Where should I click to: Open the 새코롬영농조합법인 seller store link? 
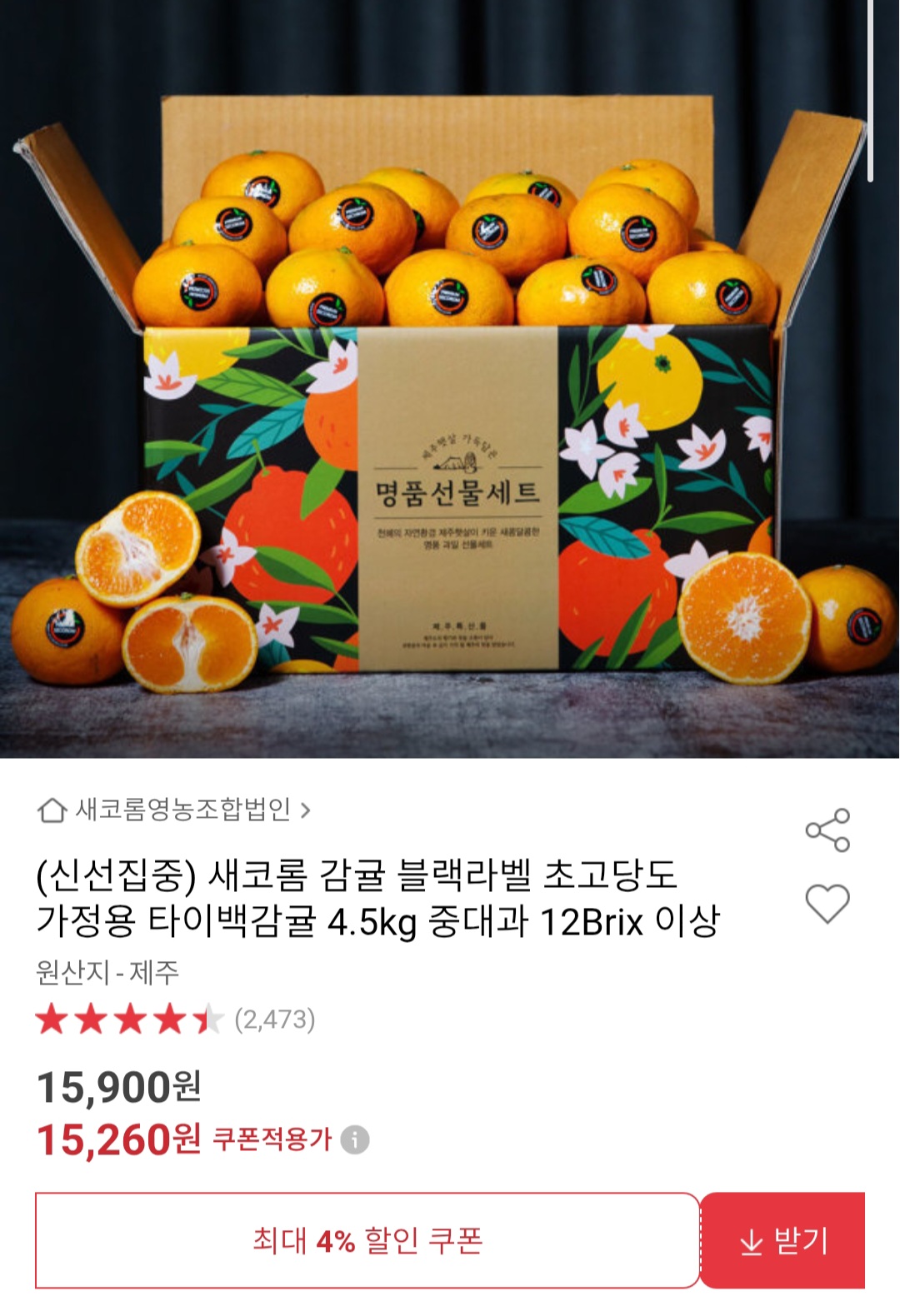point(175,810)
